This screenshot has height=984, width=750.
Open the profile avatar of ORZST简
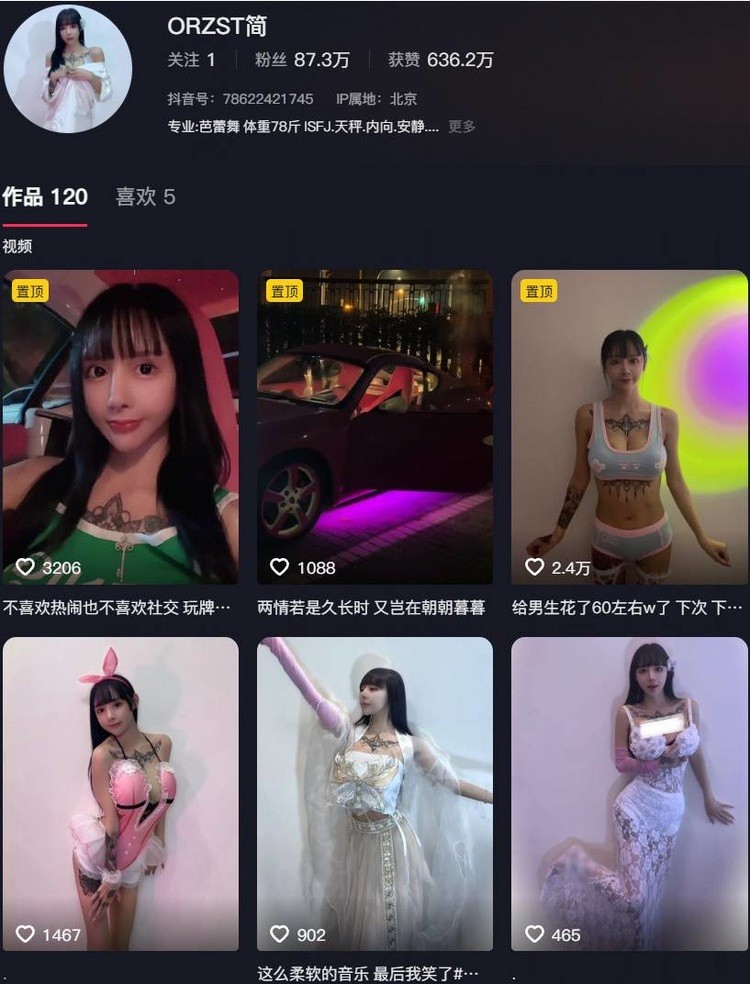tap(66, 70)
